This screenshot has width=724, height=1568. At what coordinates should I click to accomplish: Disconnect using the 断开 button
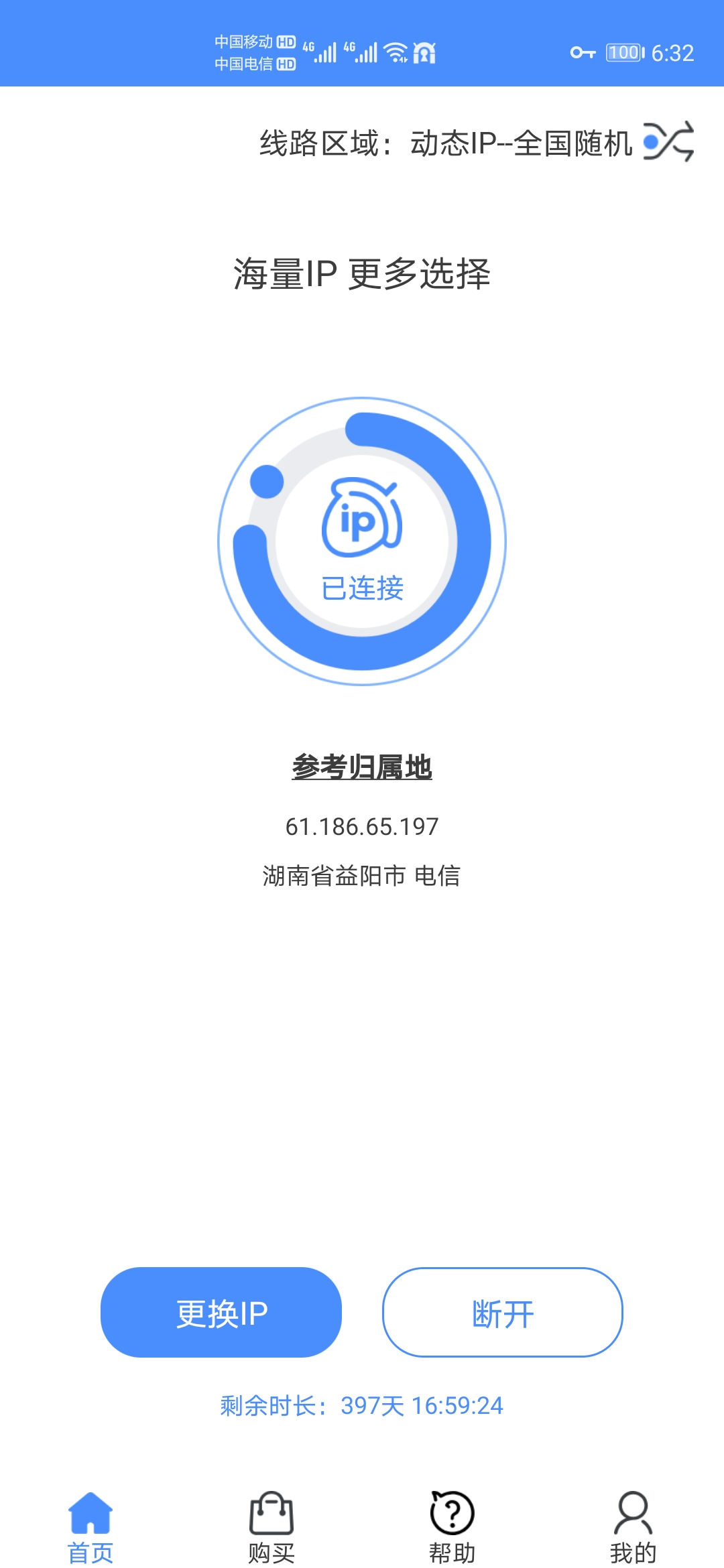point(502,1312)
